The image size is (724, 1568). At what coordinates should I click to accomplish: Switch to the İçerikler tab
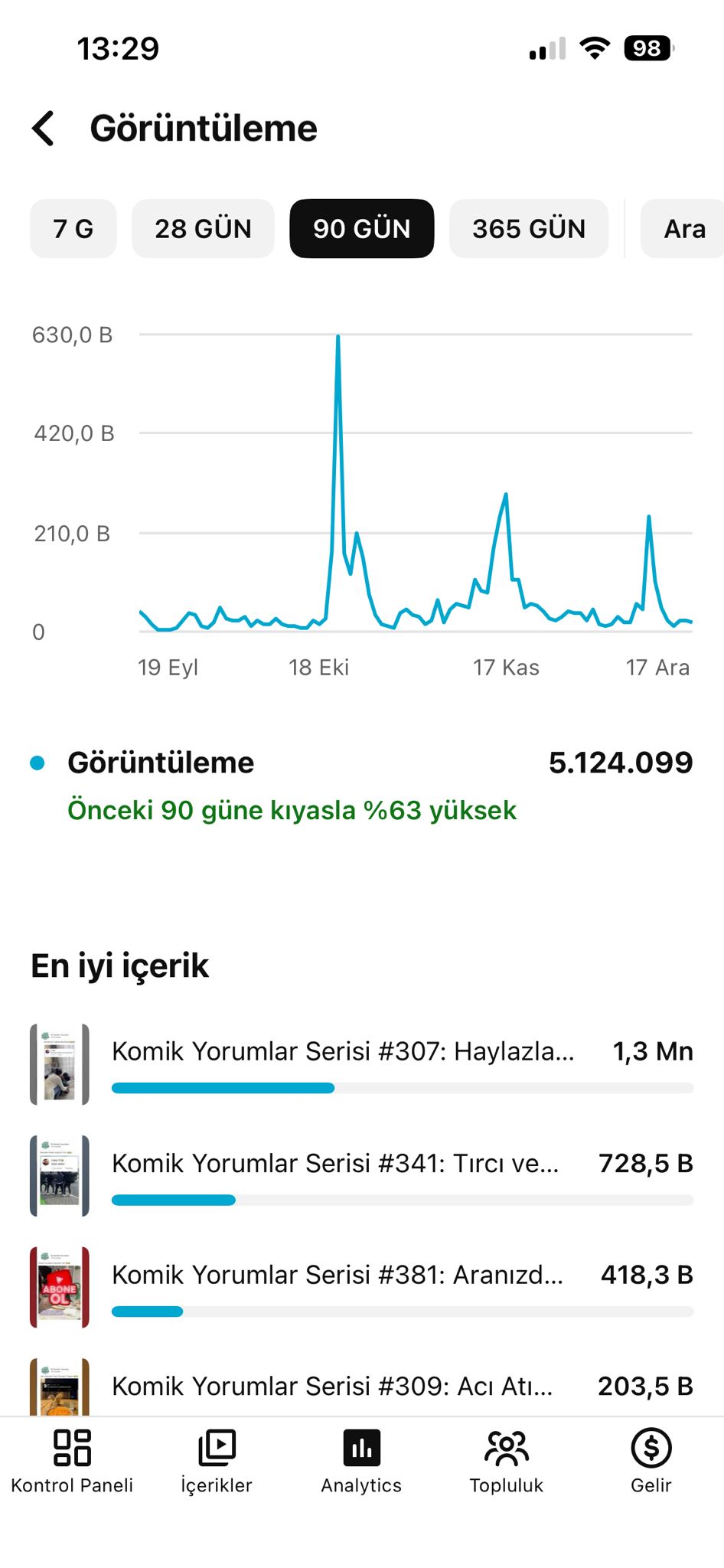tap(217, 1462)
